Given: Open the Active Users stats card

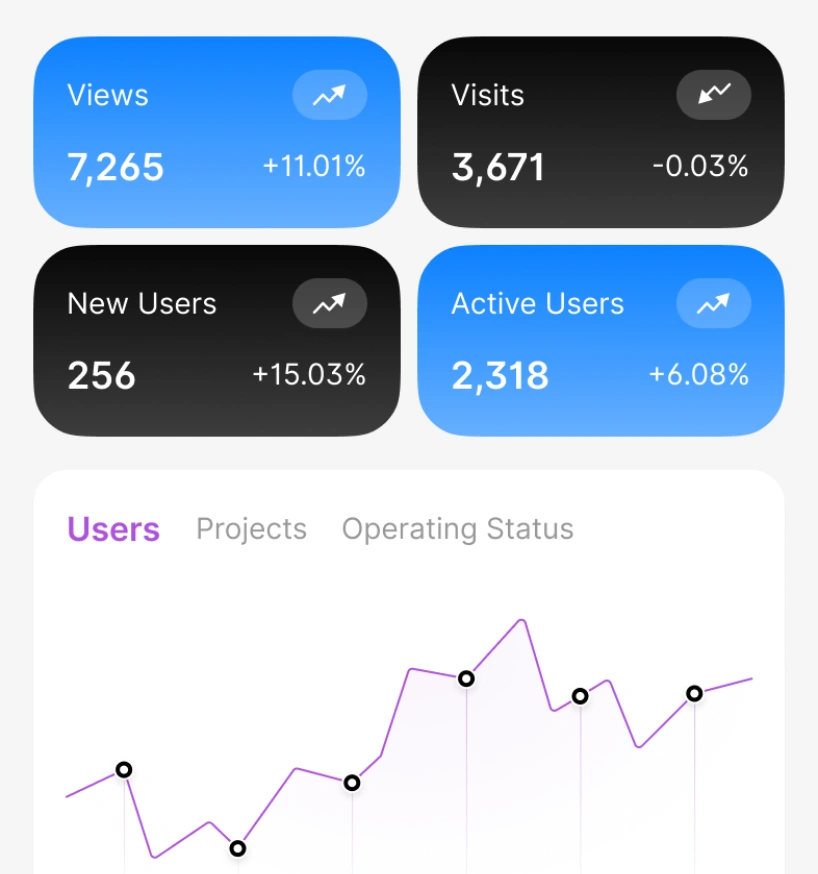Looking at the screenshot, I should (601, 341).
